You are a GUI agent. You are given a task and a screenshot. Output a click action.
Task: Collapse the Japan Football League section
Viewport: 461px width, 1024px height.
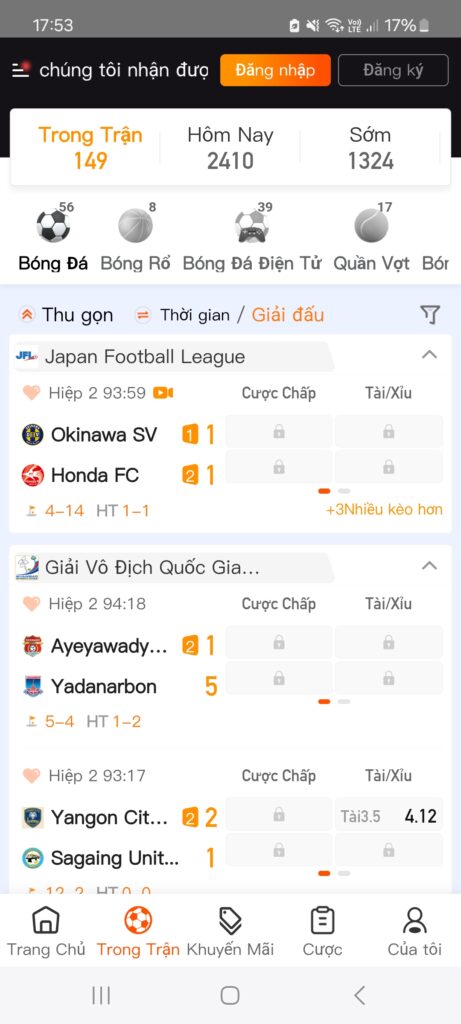(x=429, y=355)
